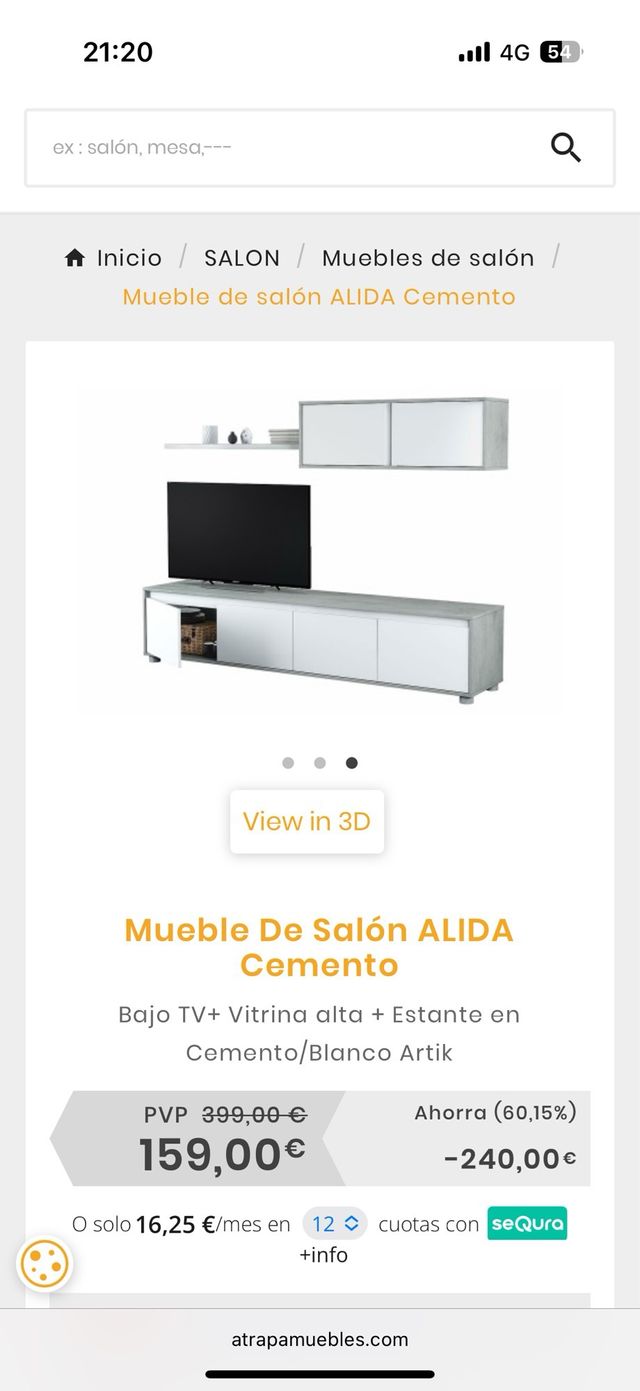Screen dimensions: 640x1391
Task: Tap the atrapamuebles.com address bar
Action: click(320, 1339)
